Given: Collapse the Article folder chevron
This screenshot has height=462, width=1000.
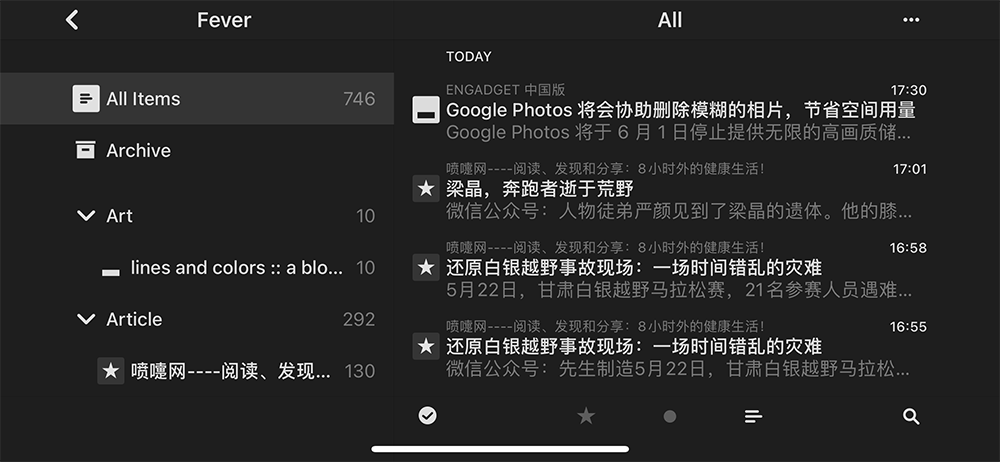Looking at the screenshot, I should pos(86,320).
